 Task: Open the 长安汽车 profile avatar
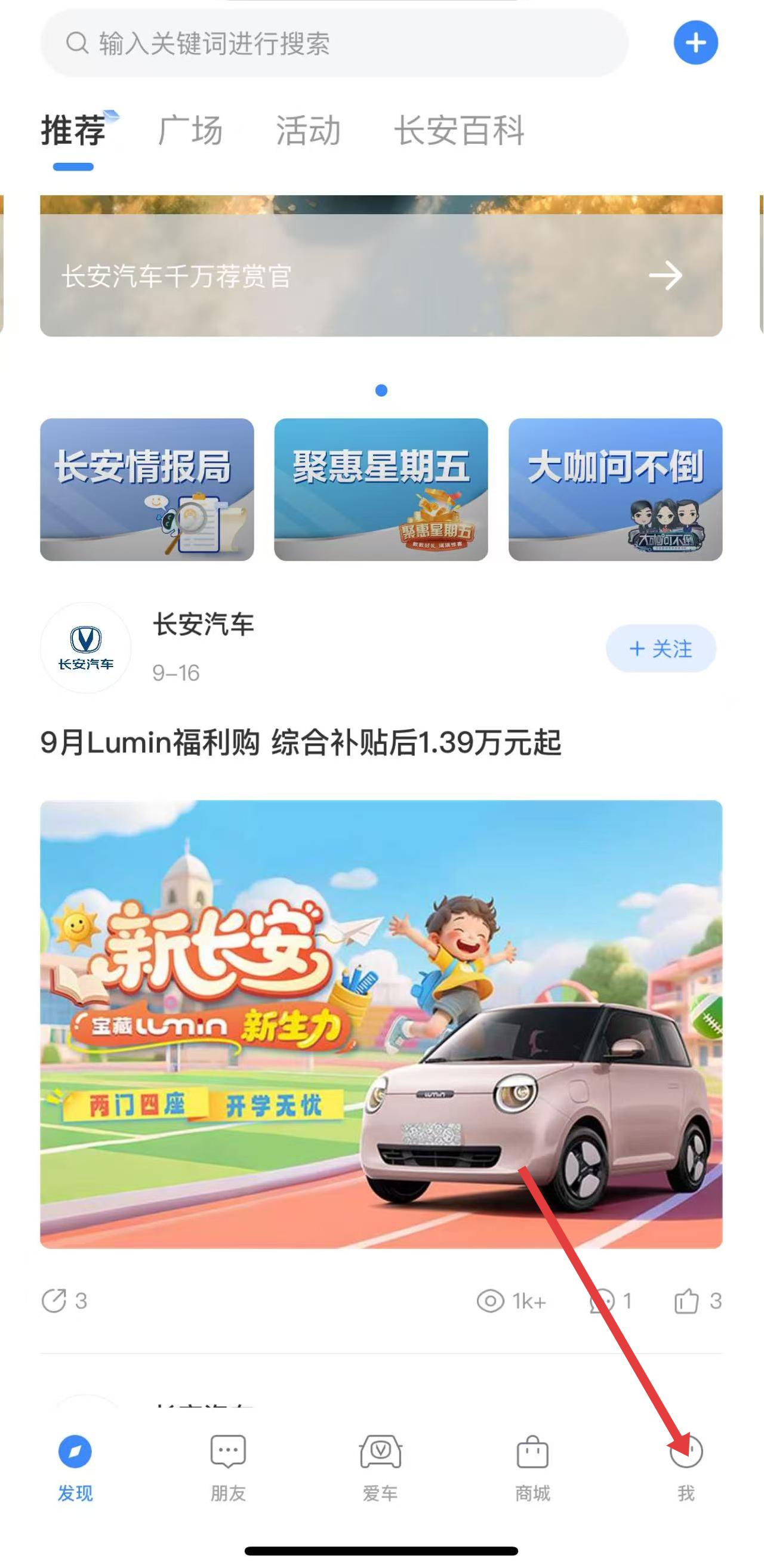(86, 647)
